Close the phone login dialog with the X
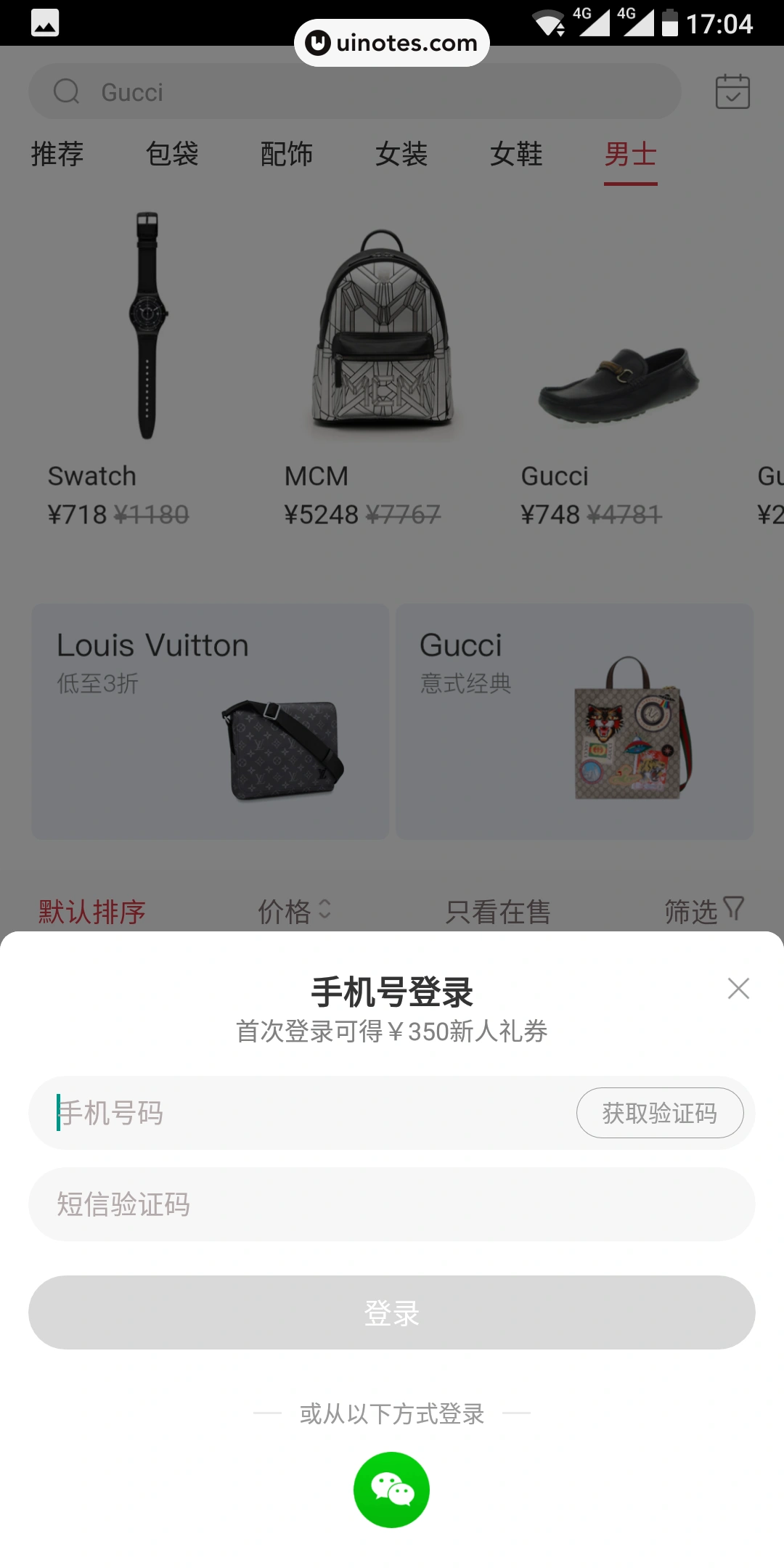Image resolution: width=784 pixels, height=1568 pixels. coord(738,989)
